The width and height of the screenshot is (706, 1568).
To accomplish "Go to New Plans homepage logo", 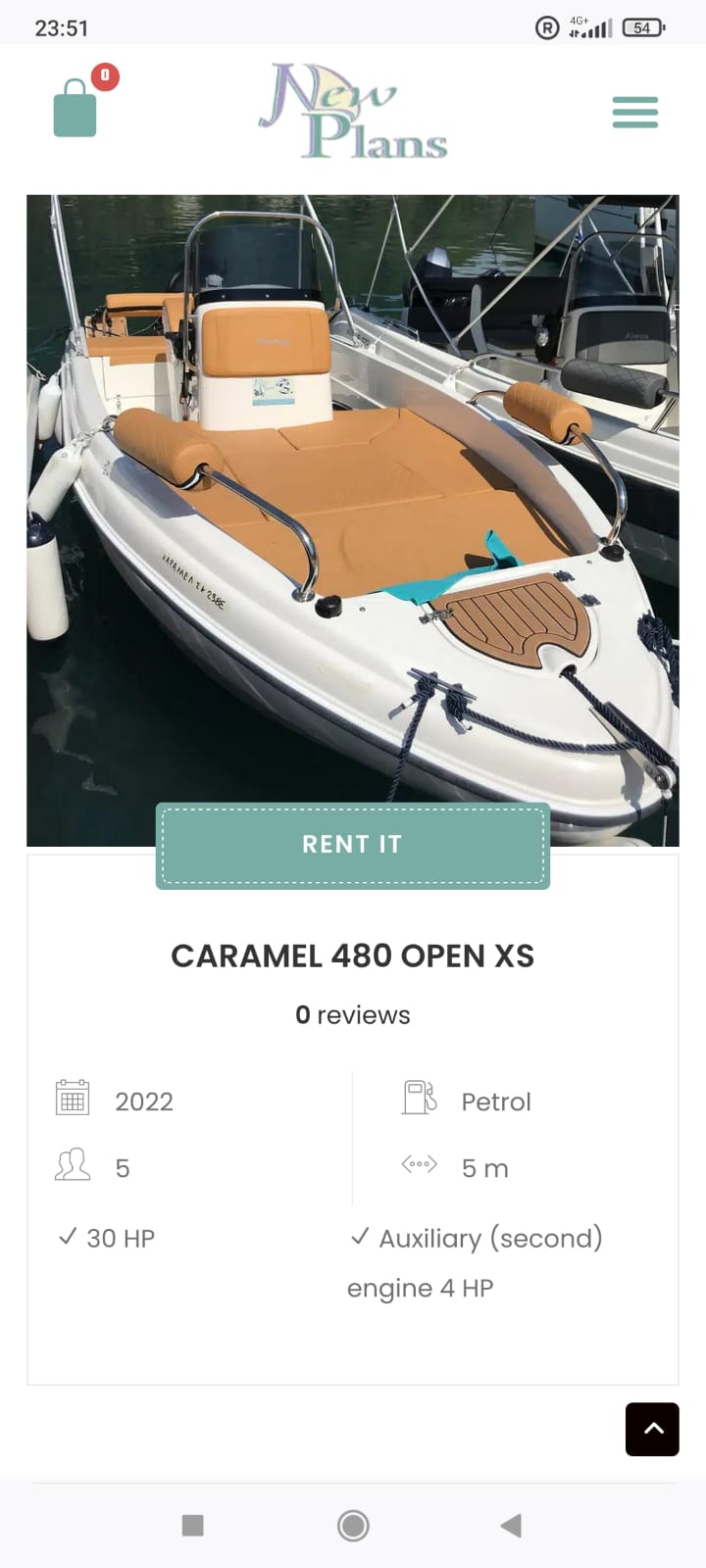I will pyautogui.click(x=353, y=112).
